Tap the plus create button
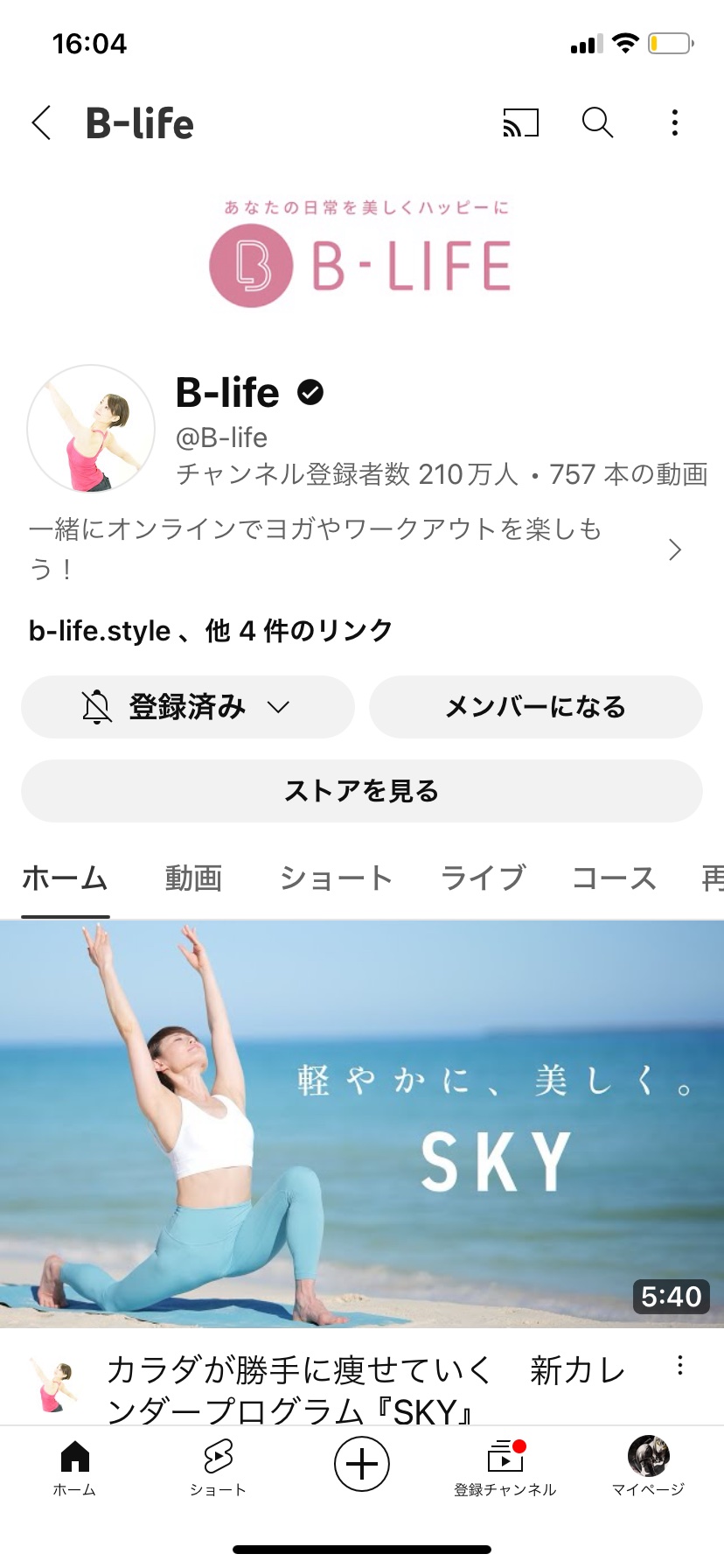The height and width of the screenshot is (1568, 724). 361,1464
